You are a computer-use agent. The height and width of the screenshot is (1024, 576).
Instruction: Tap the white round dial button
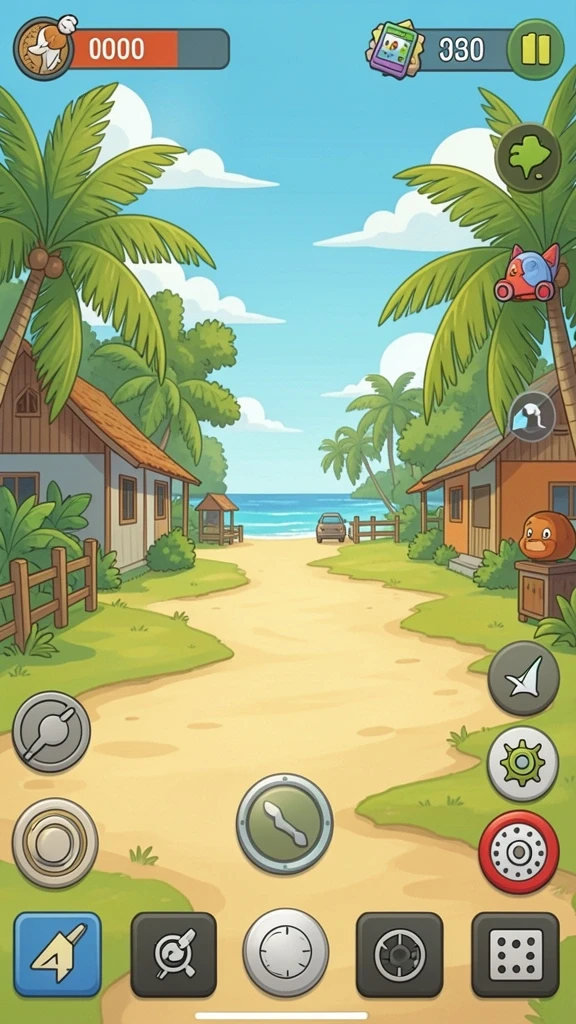(x=286, y=952)
